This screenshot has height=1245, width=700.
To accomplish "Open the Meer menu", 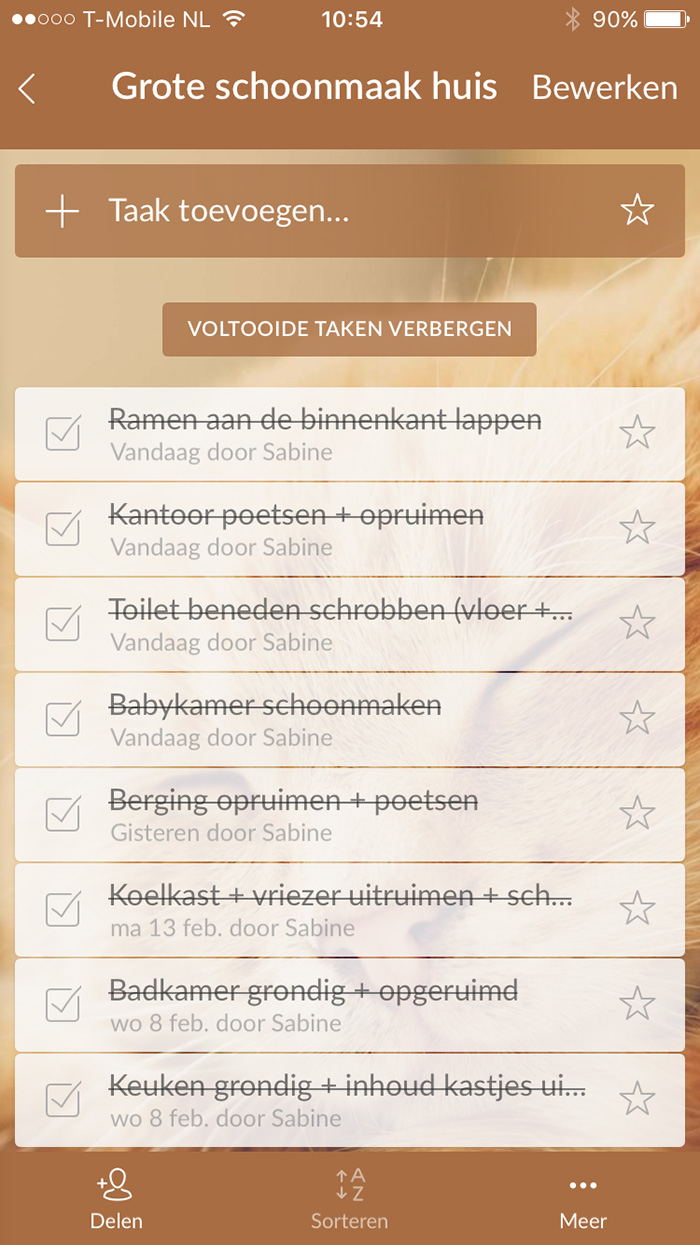I will click(x=583, y=1199).
